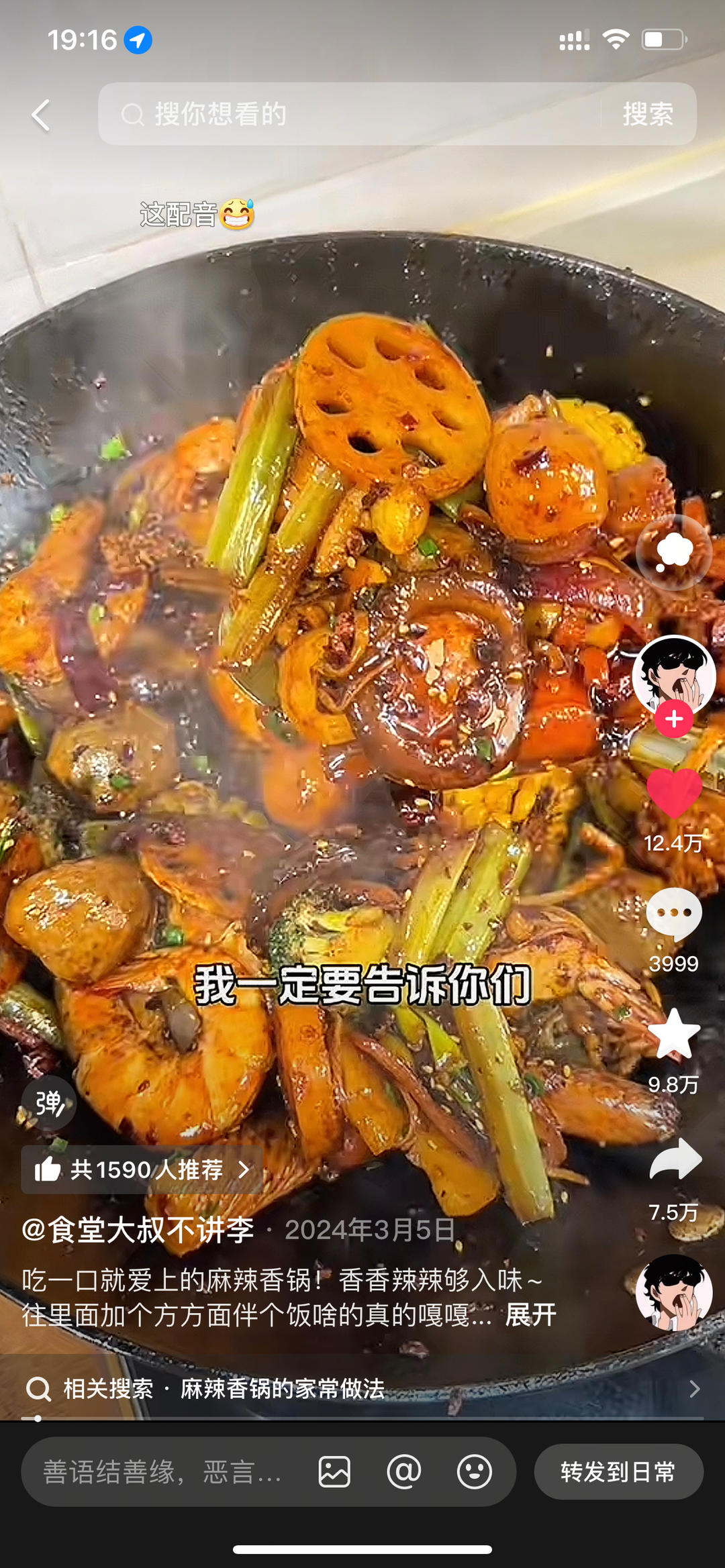Image resolution: width=725 pixels, height=1568 pixels.
Task: Tap 转发到日常 to repost
Action: point(618,1472)
